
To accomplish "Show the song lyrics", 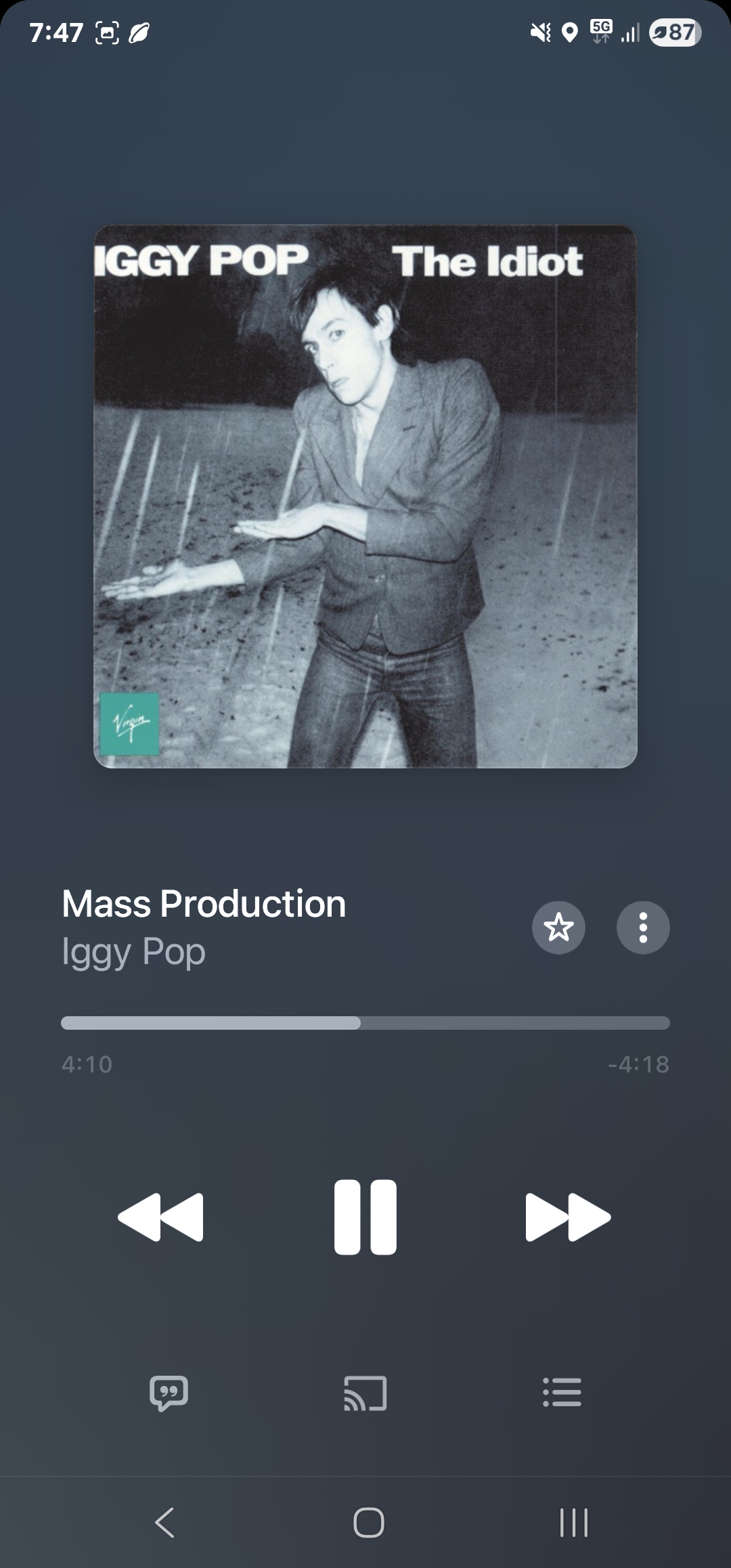I will 169,1393.
